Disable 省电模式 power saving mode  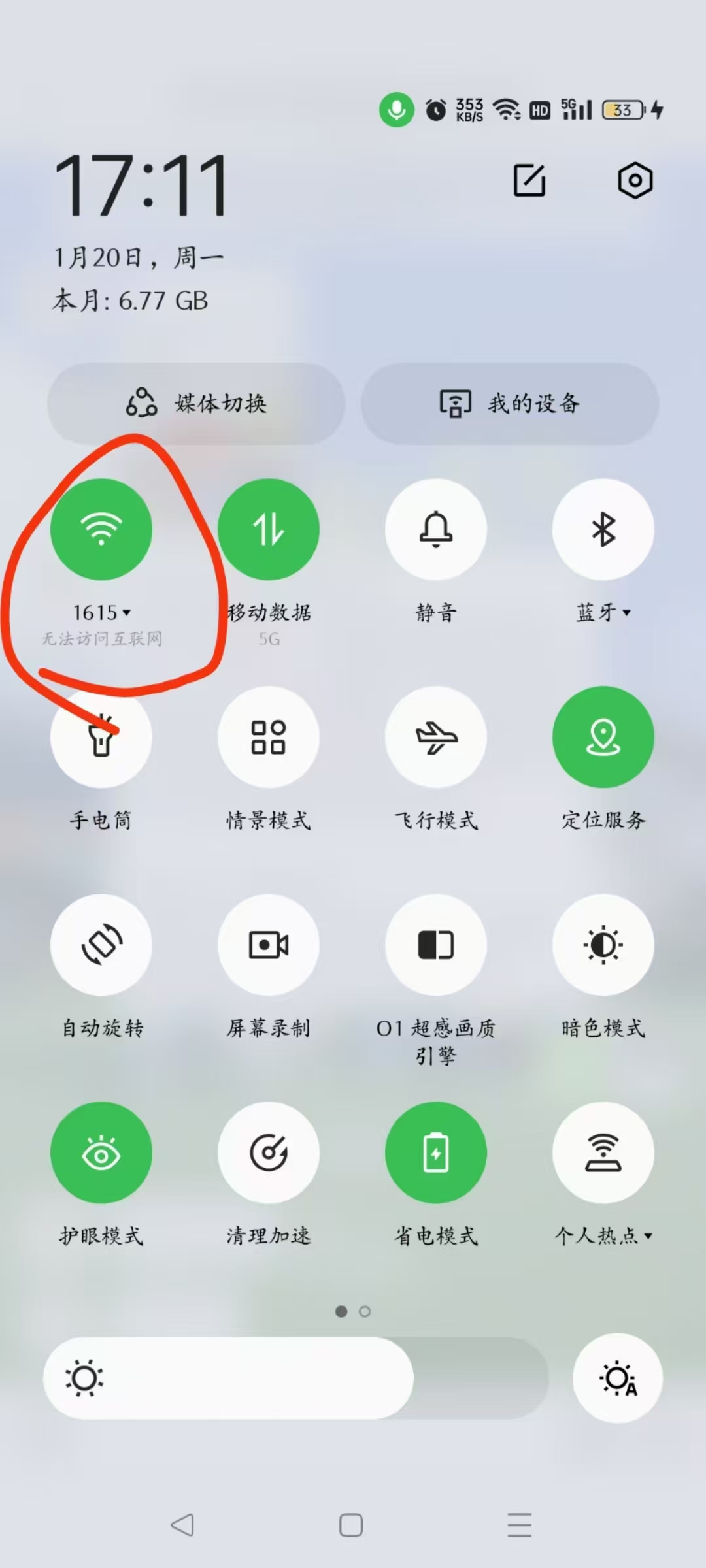click(x=436, y=1153)
